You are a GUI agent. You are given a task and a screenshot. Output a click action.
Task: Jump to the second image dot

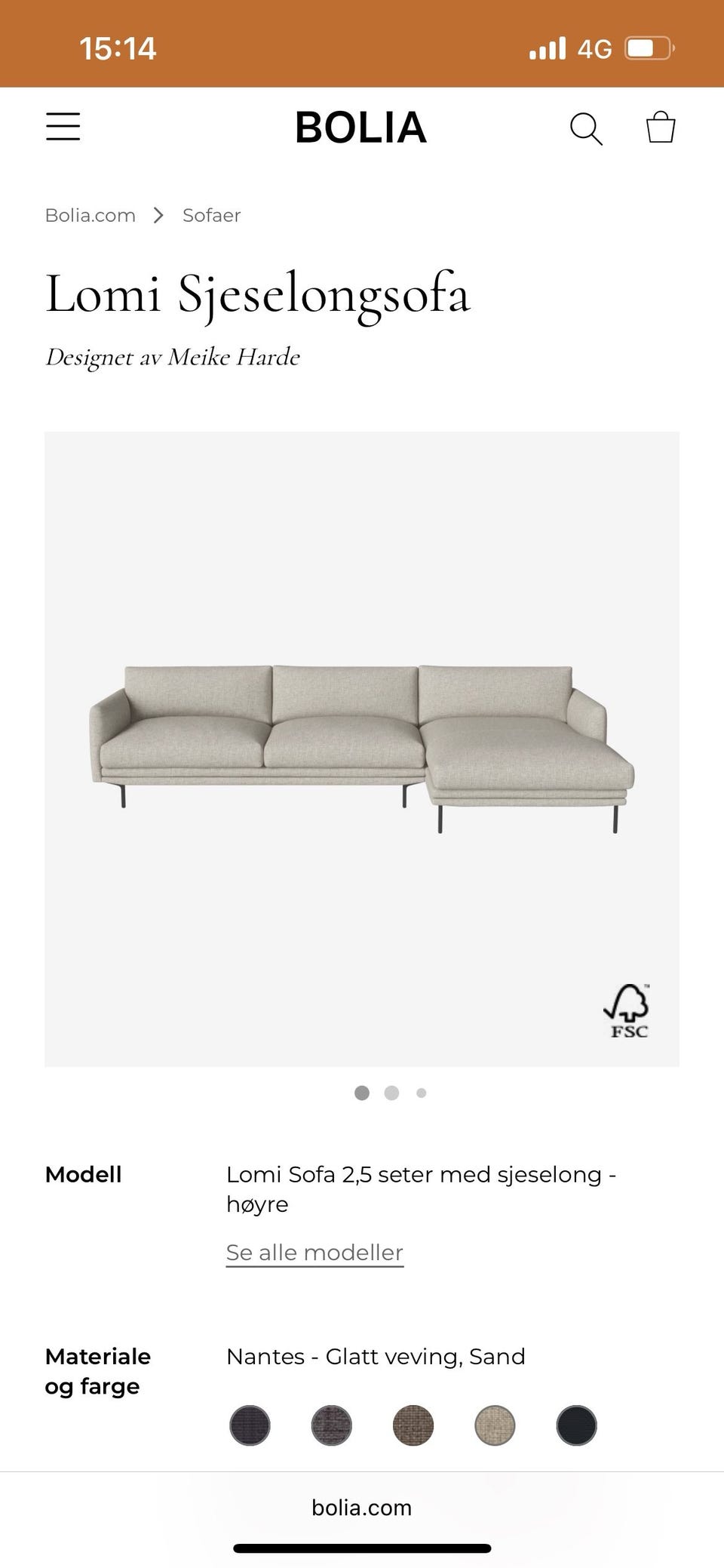tap(391, 1093)
